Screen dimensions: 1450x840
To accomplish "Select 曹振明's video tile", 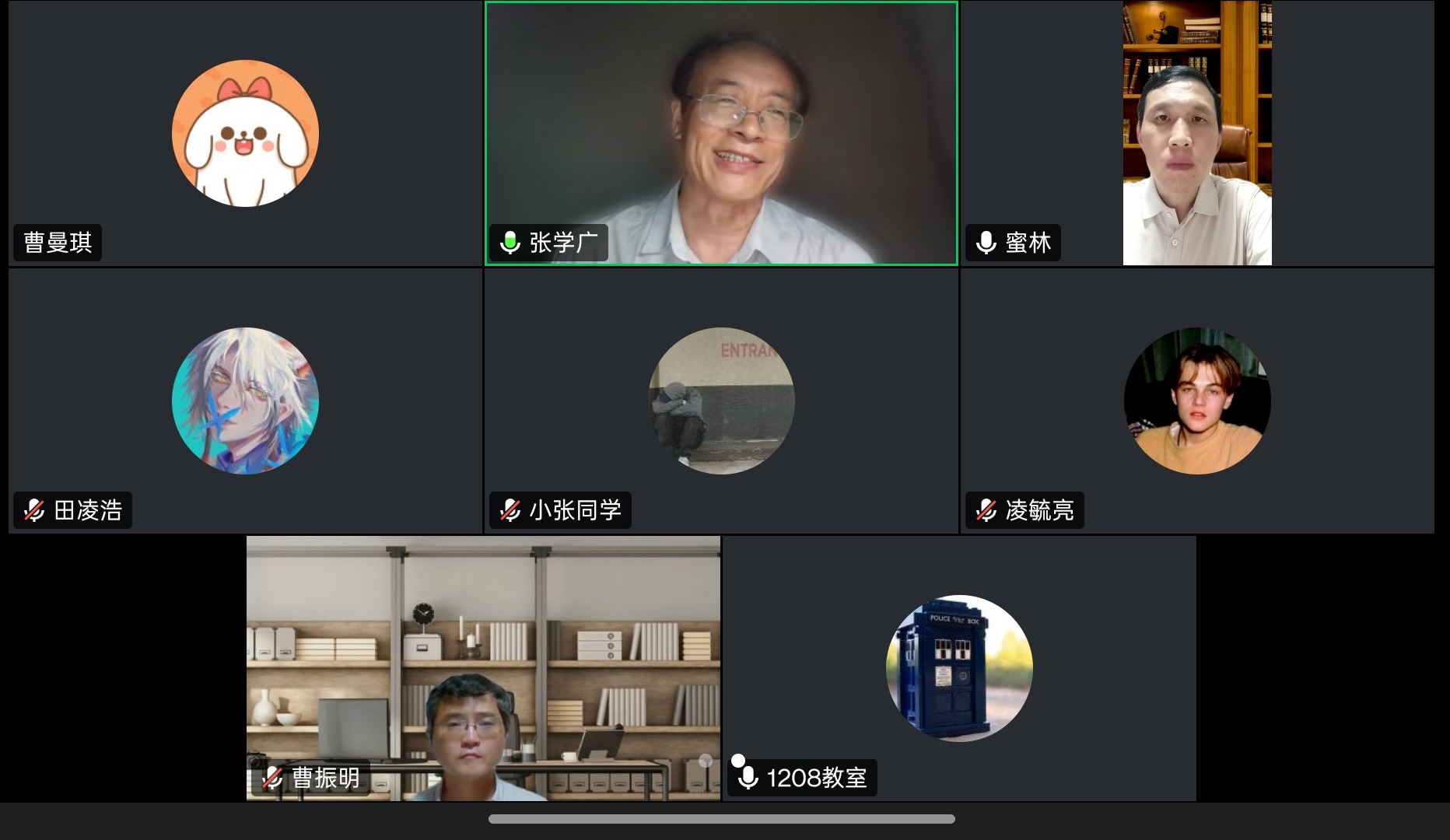I will click(483, 668).
